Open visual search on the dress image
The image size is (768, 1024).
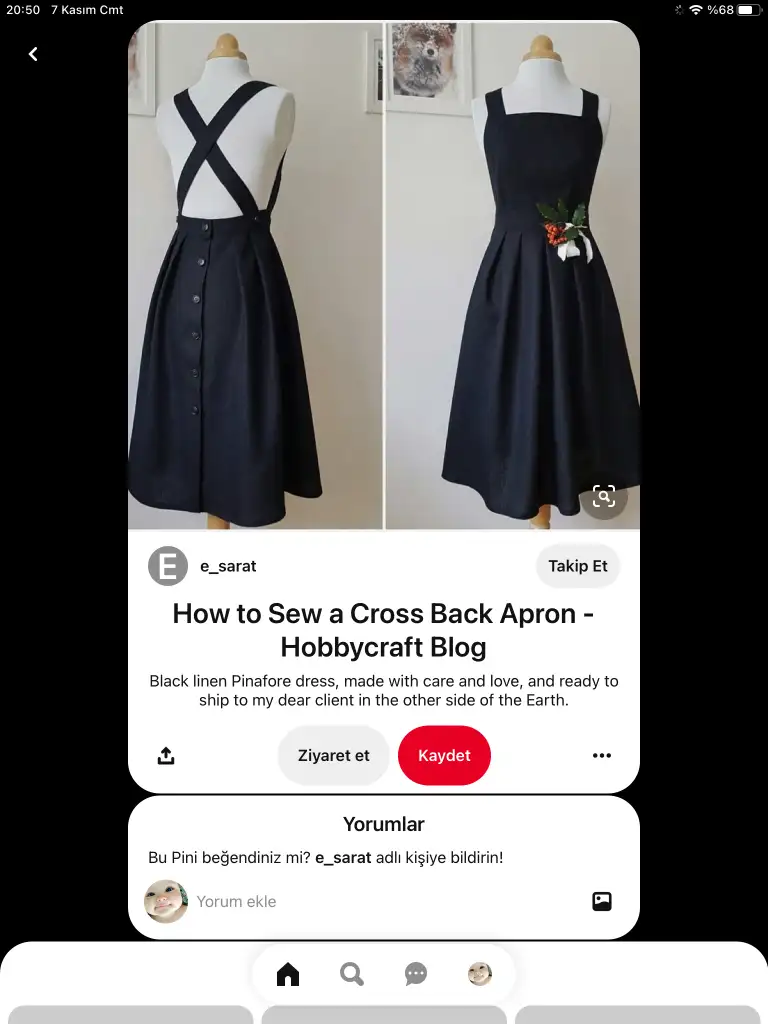pyautogui.click(x=603, y=496)
